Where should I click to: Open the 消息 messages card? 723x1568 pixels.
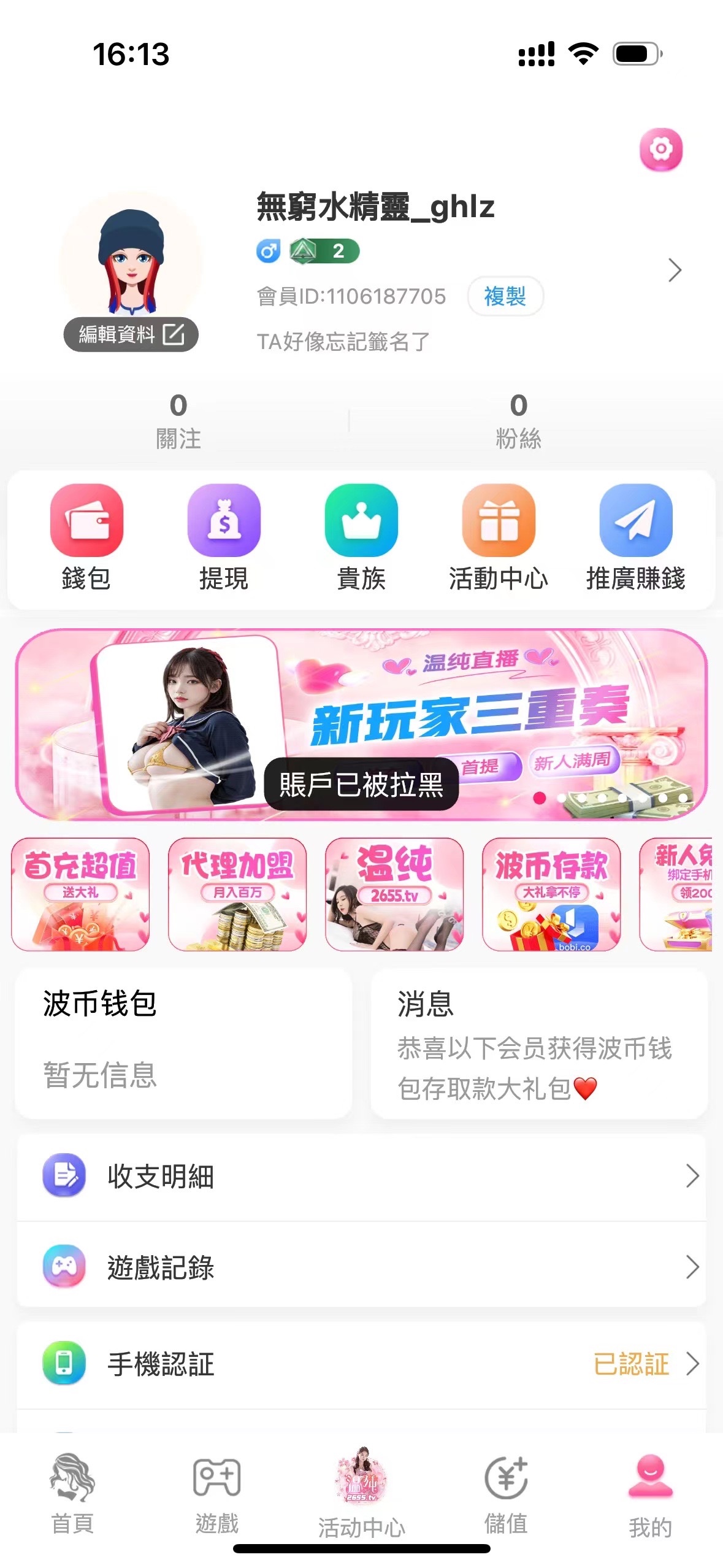click(x=538, y=1043)
